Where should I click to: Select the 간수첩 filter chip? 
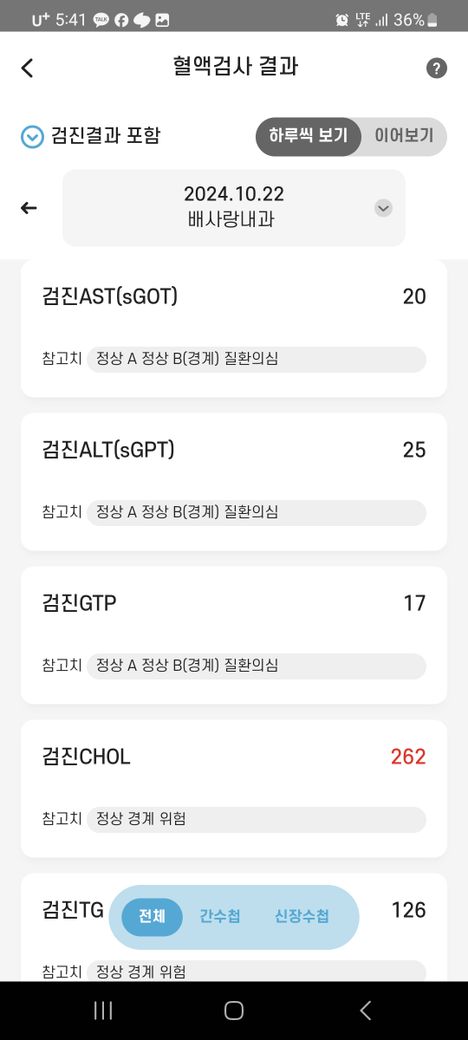pos(219,917)
